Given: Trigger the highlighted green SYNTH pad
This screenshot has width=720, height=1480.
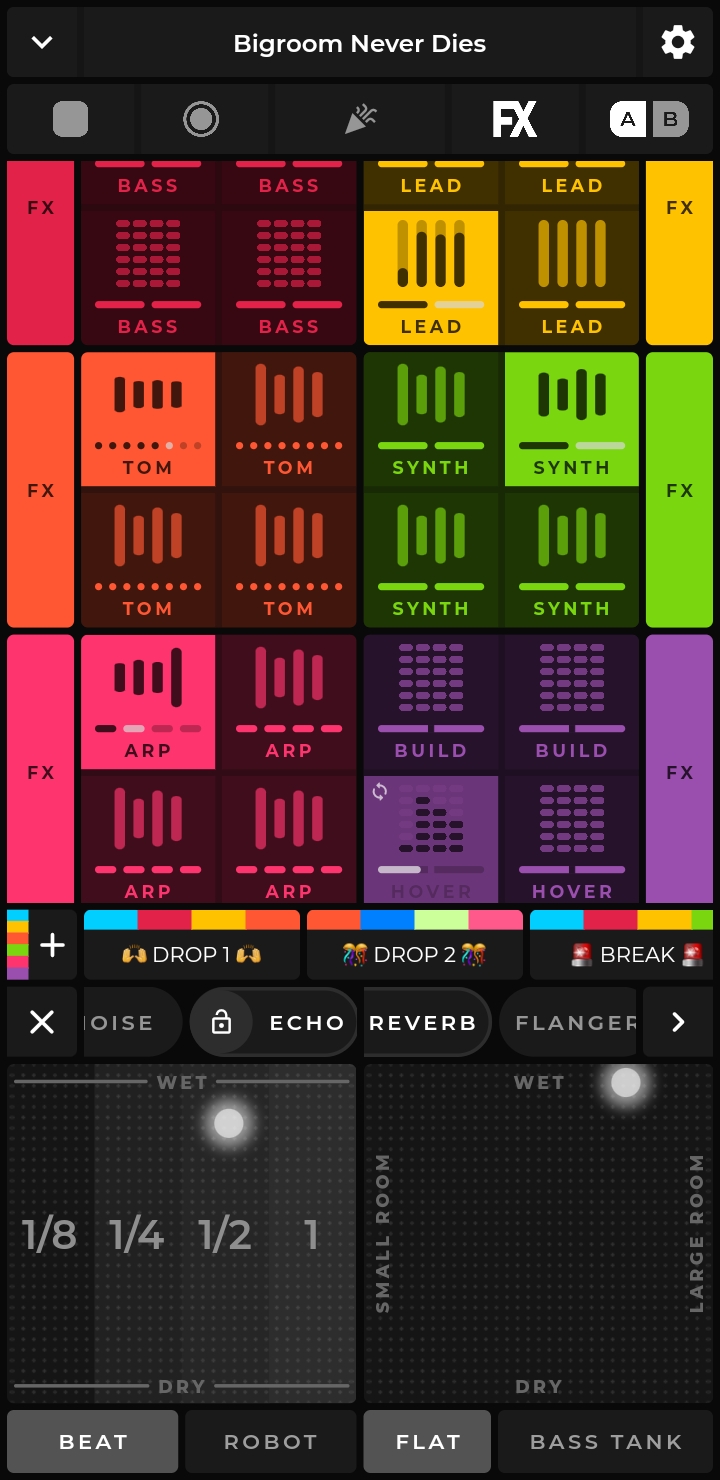Looking at the screenshot, I should tap(572, 419).
